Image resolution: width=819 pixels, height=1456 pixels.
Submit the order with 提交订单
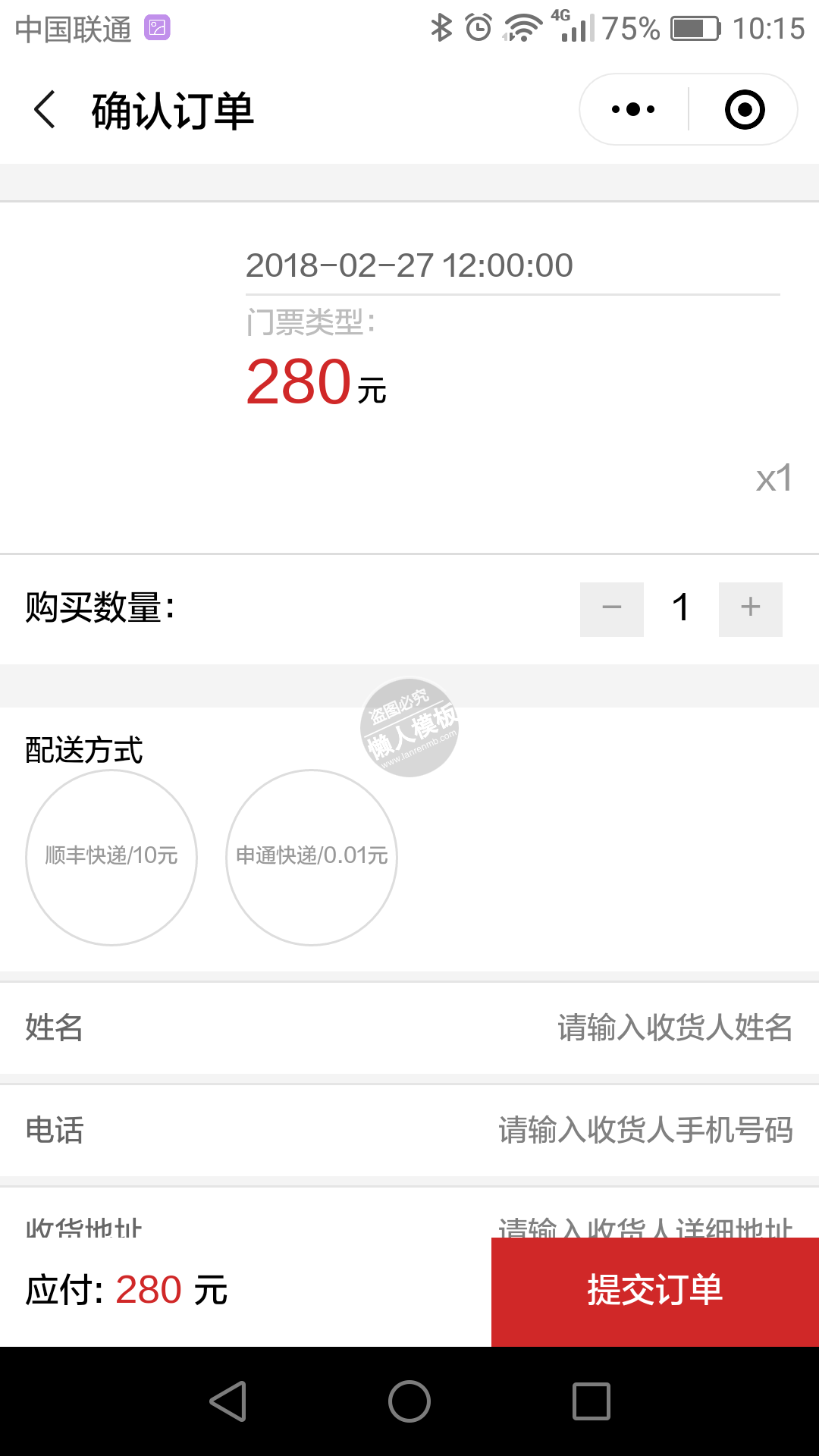point(655,1291)
